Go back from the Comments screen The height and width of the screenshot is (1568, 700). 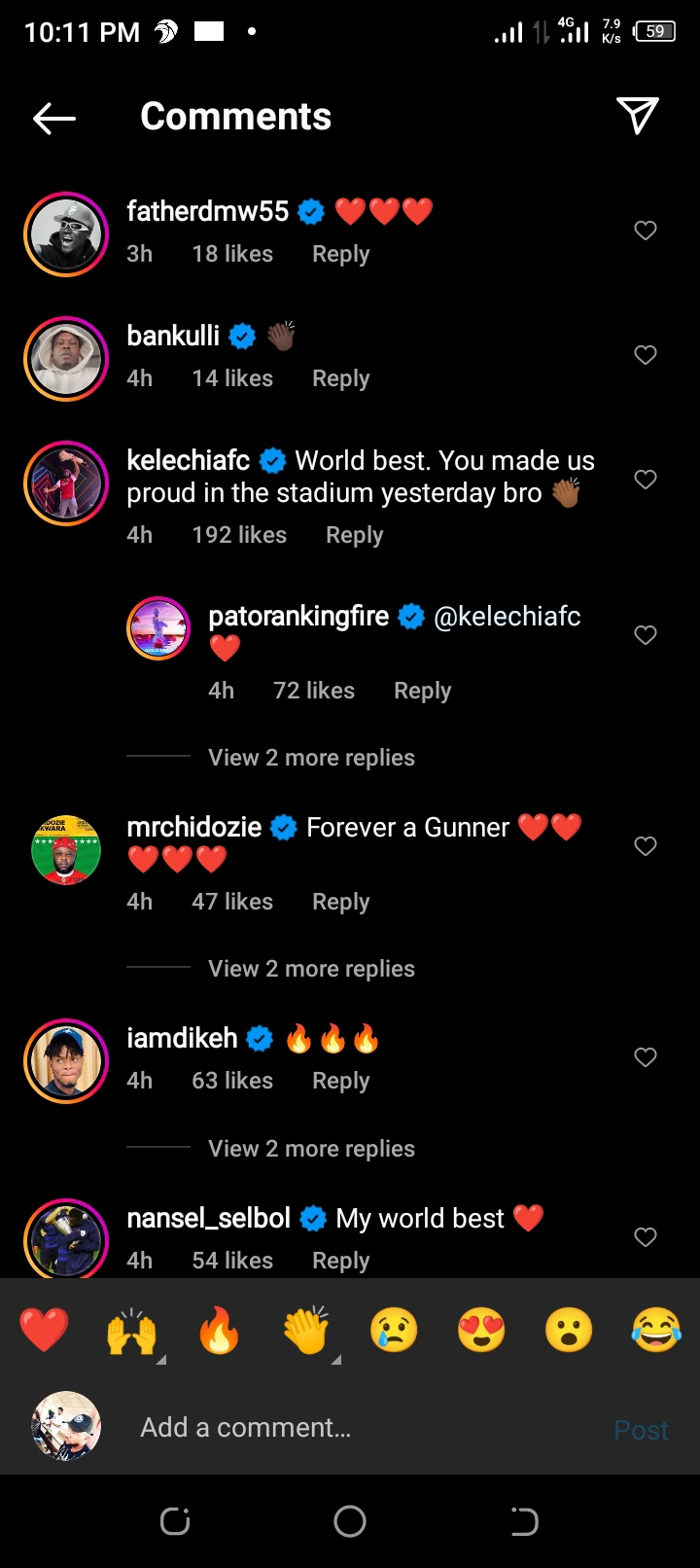(54, 119)
